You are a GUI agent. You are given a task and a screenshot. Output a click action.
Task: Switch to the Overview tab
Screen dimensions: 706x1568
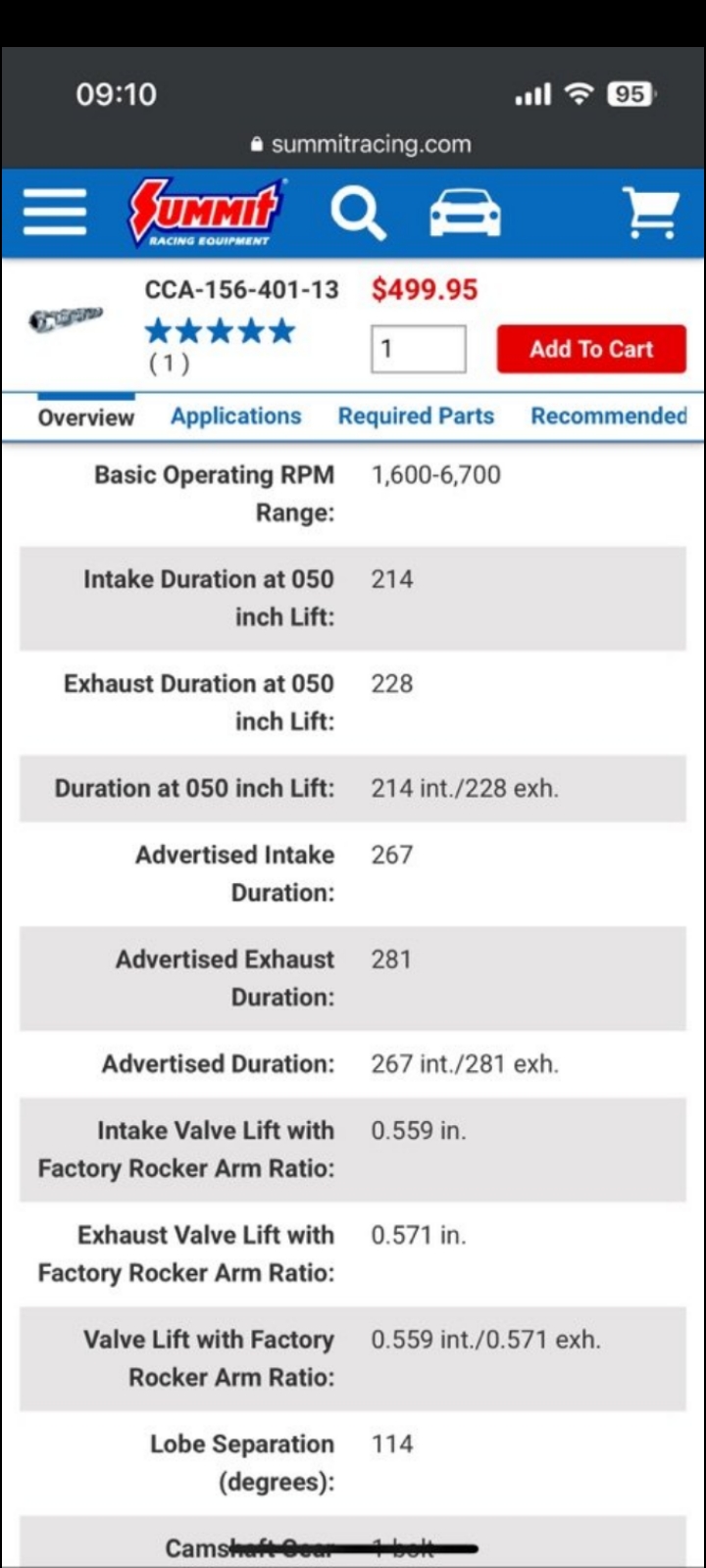85,417
